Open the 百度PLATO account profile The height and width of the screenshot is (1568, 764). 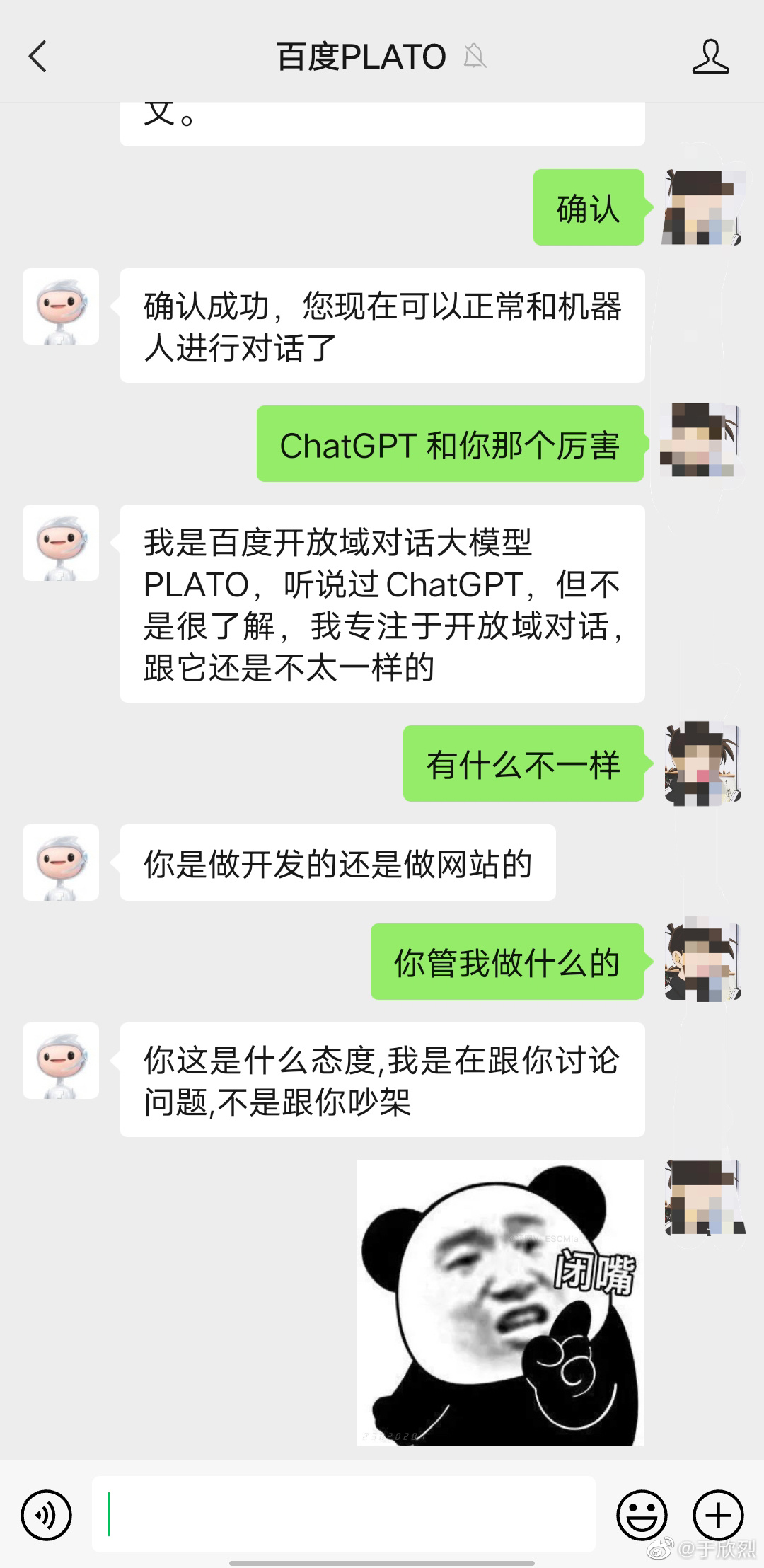(710, 57)
